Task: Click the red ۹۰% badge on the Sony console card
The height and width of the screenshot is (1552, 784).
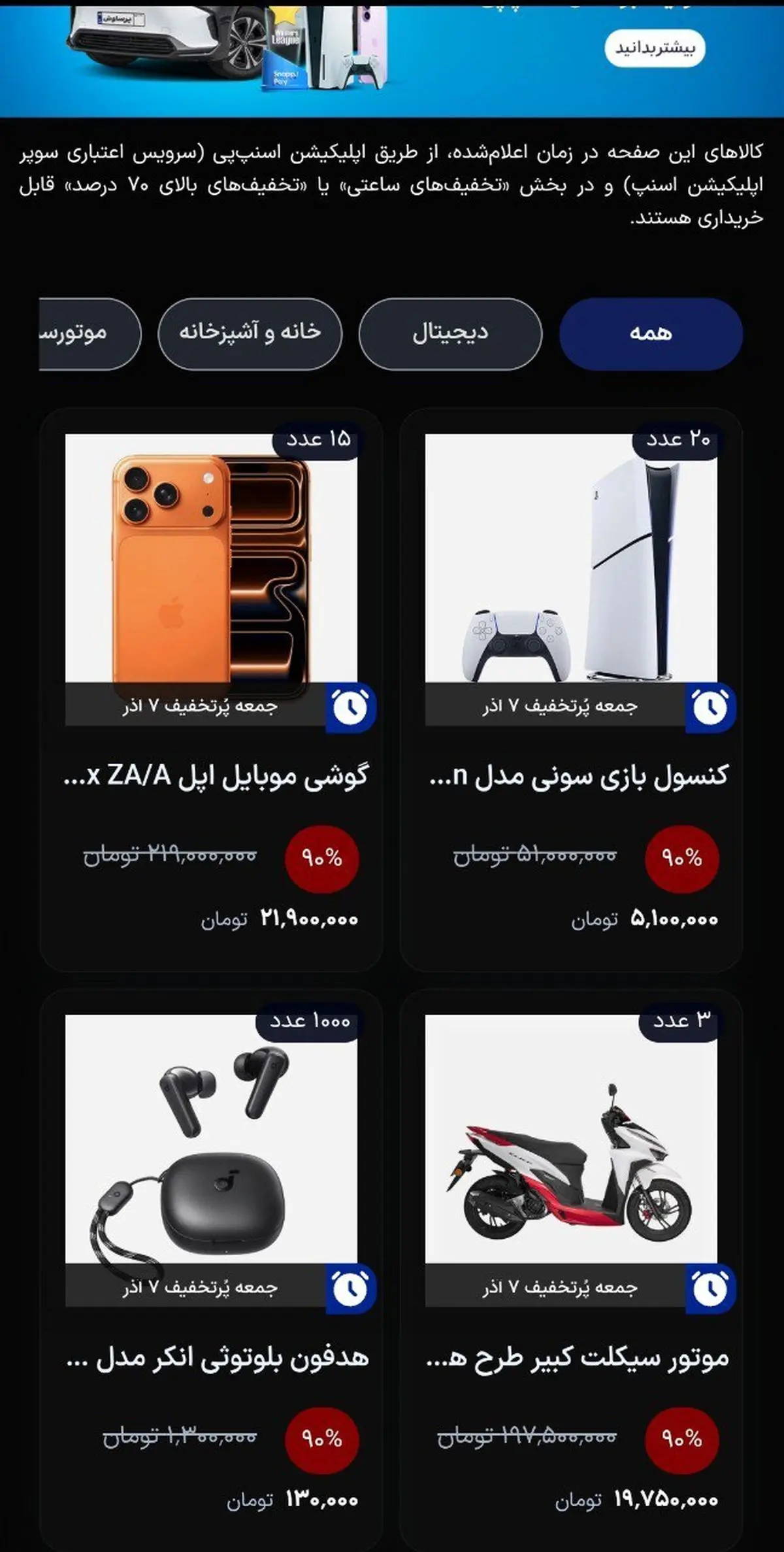Action: (x=684, y=858)
